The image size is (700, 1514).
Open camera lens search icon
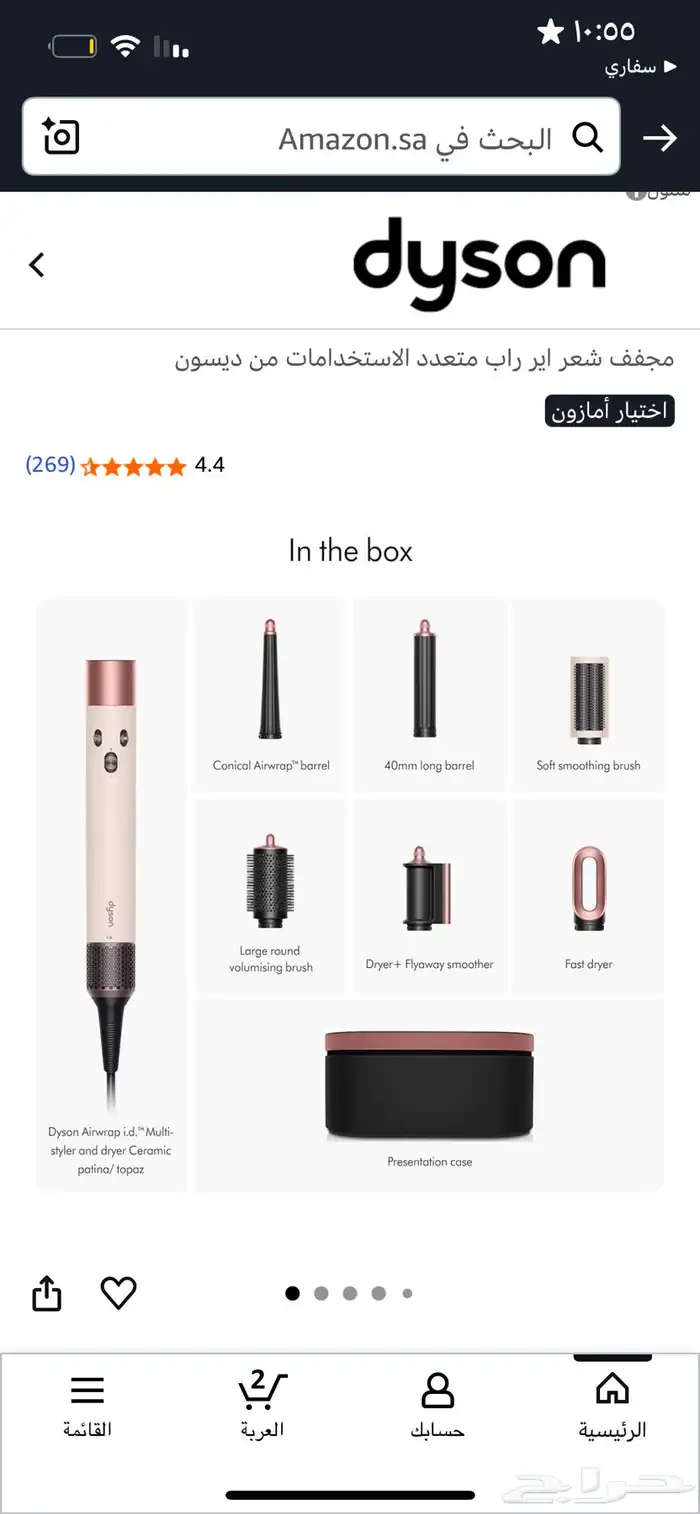60,137
